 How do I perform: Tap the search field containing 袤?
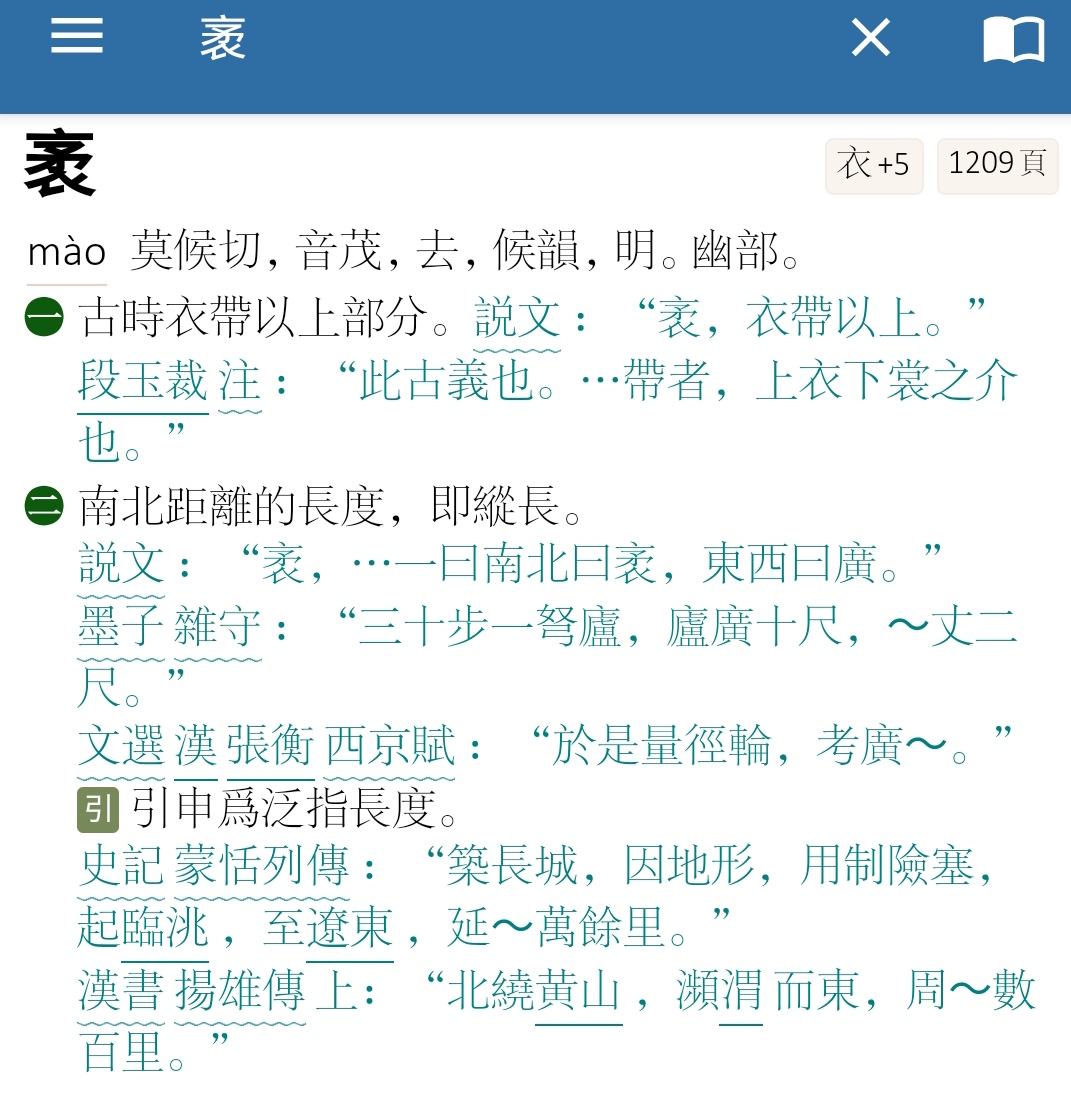pos(450,40)
